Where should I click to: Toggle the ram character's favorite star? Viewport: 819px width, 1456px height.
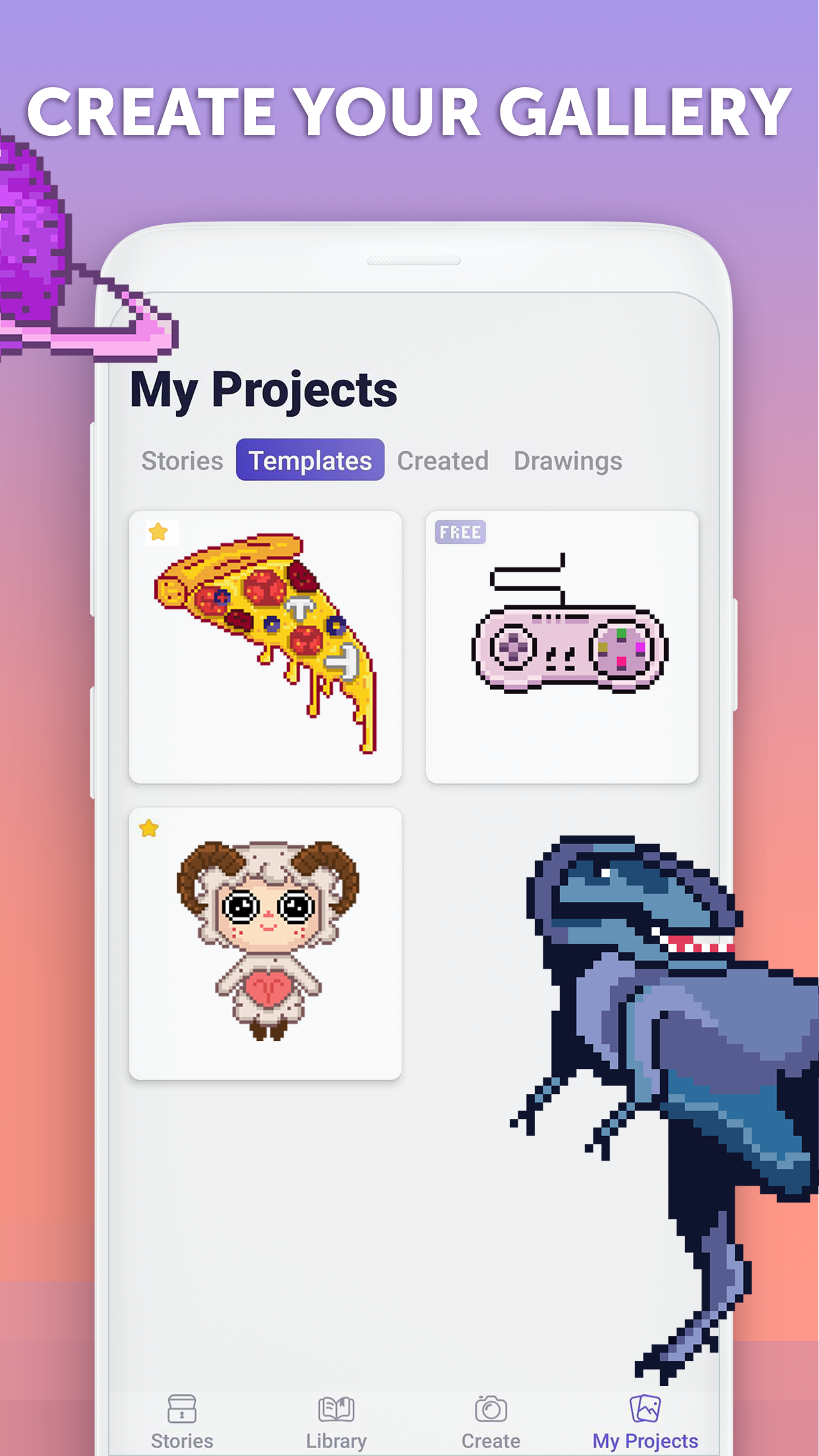[149, 828]
